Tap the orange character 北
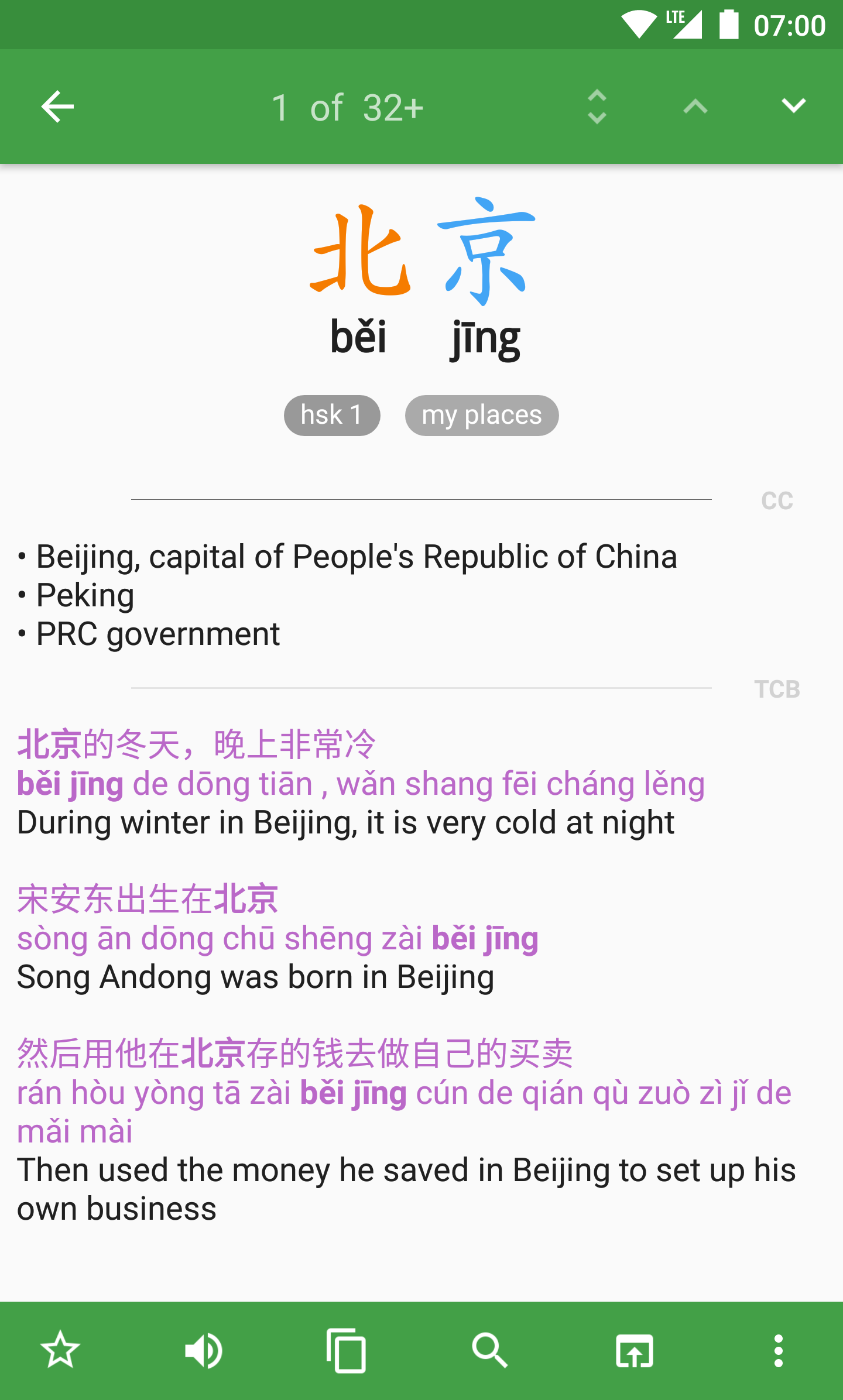The image size is (843, 1400). tap(361, 252)
